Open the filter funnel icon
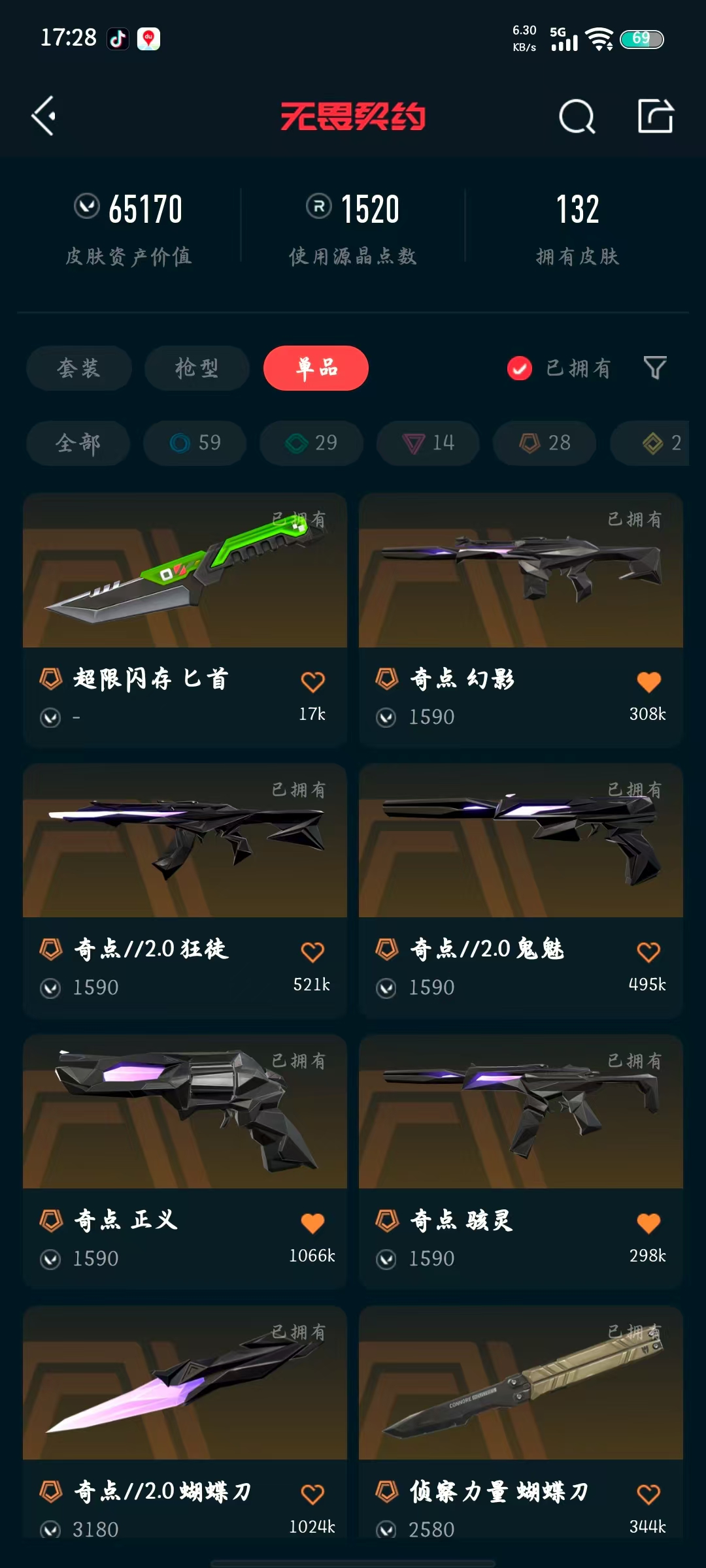 (655, 368)
